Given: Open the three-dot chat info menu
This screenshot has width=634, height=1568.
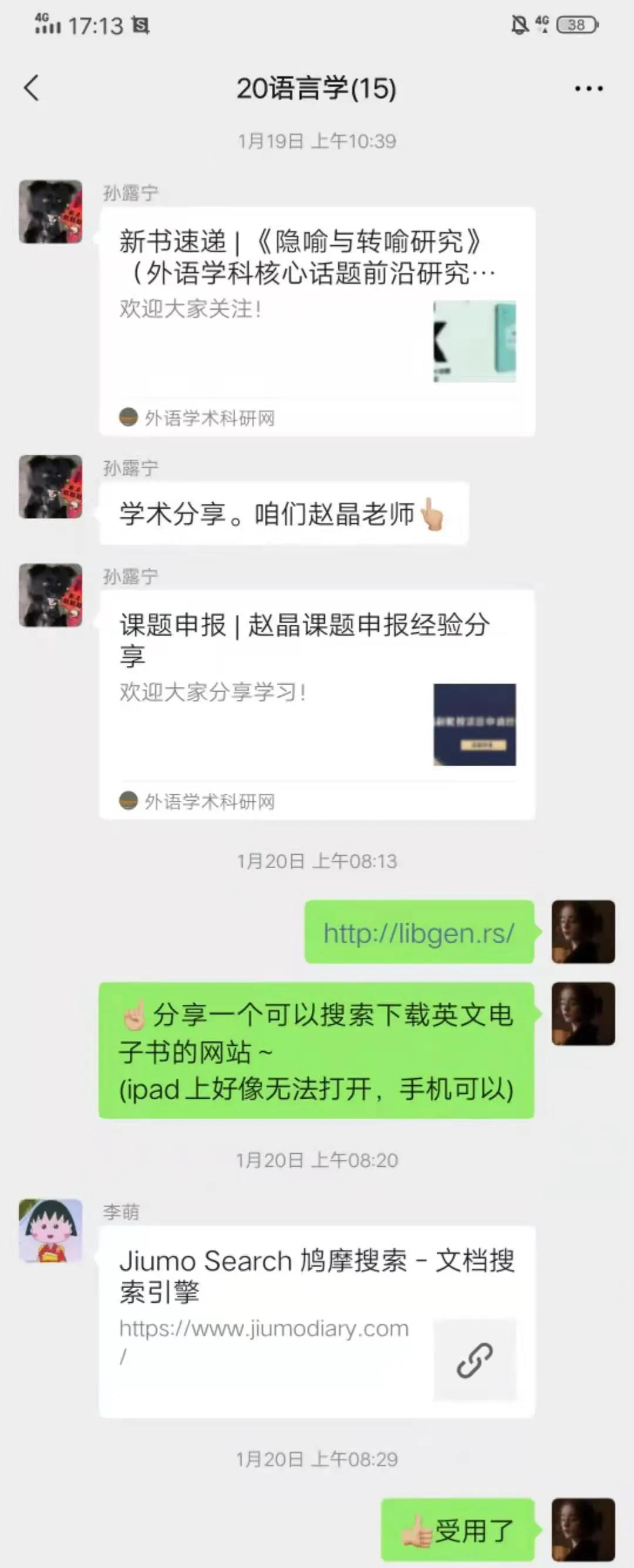Looking at the screenshot, I should pos(588,89).
